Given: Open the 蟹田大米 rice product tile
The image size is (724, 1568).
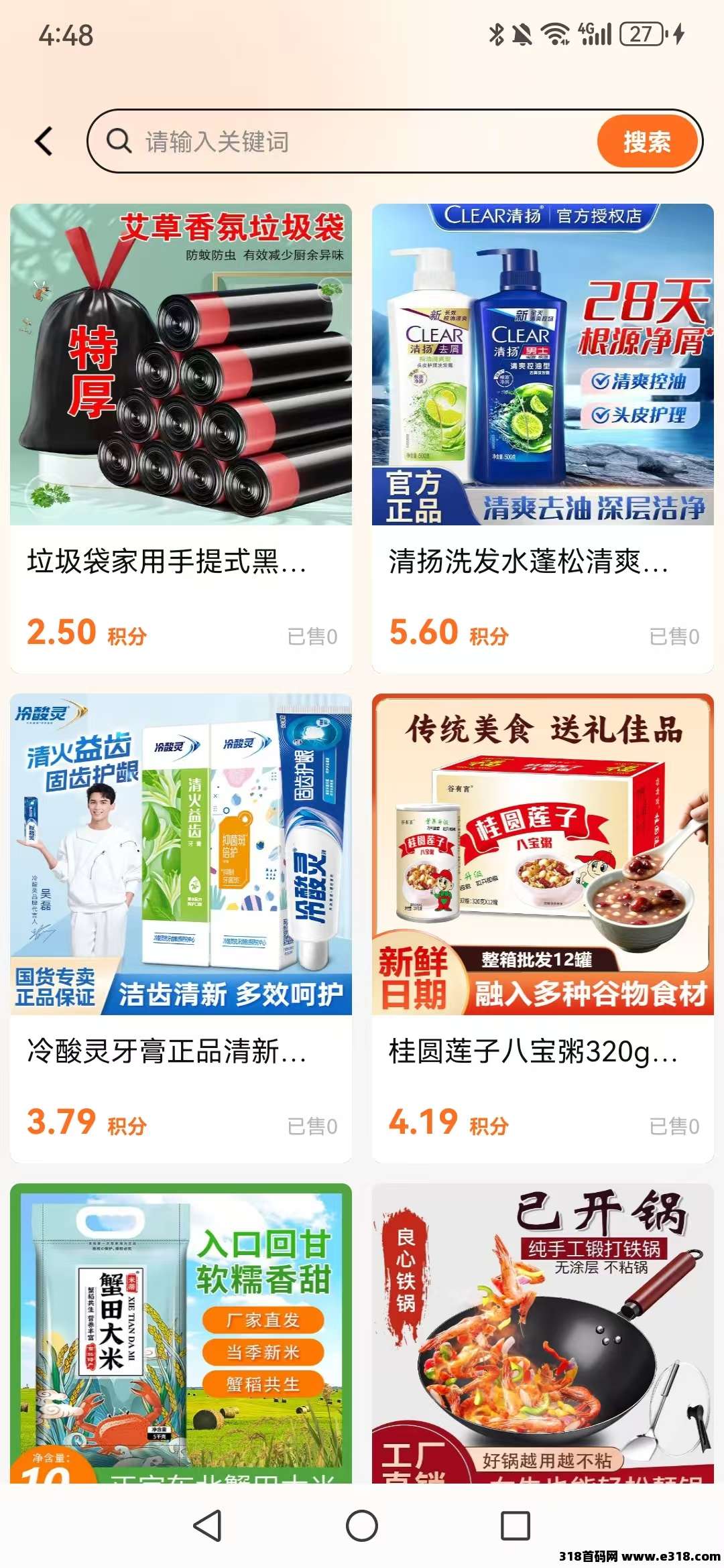Looking at the screenshot, I should click(x=181, y=1332).
